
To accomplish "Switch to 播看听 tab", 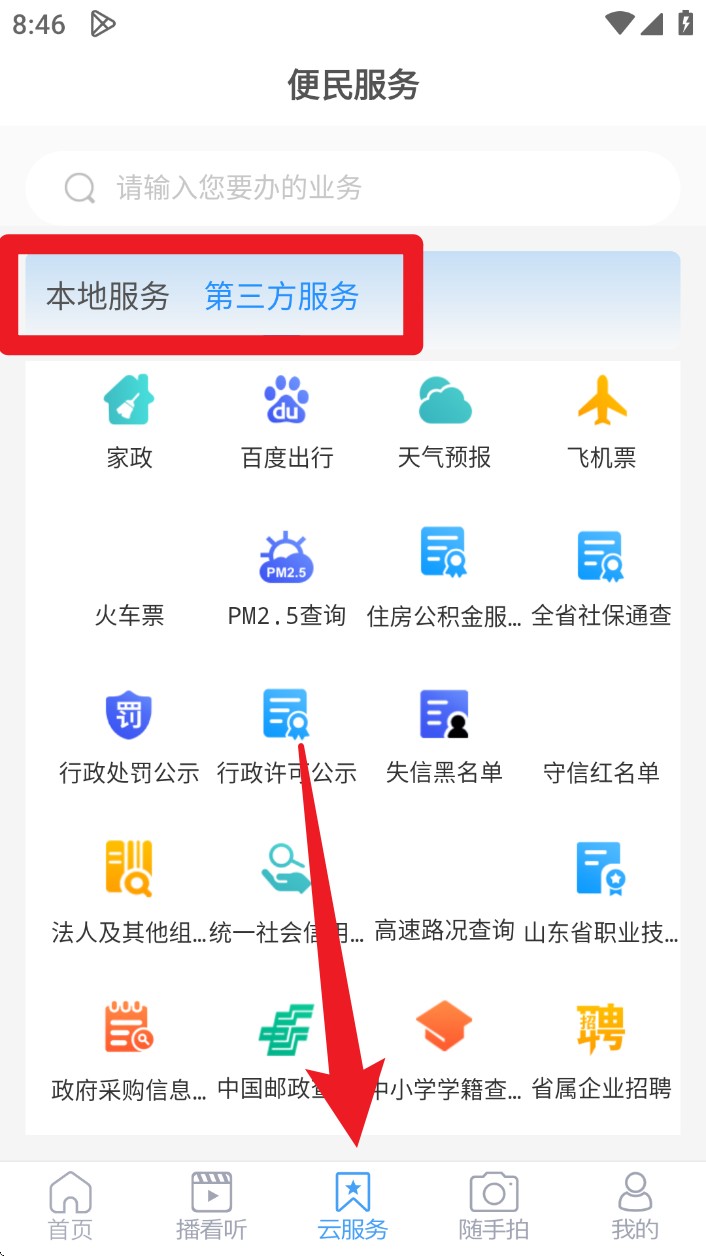I will (x=211, y=1207).
